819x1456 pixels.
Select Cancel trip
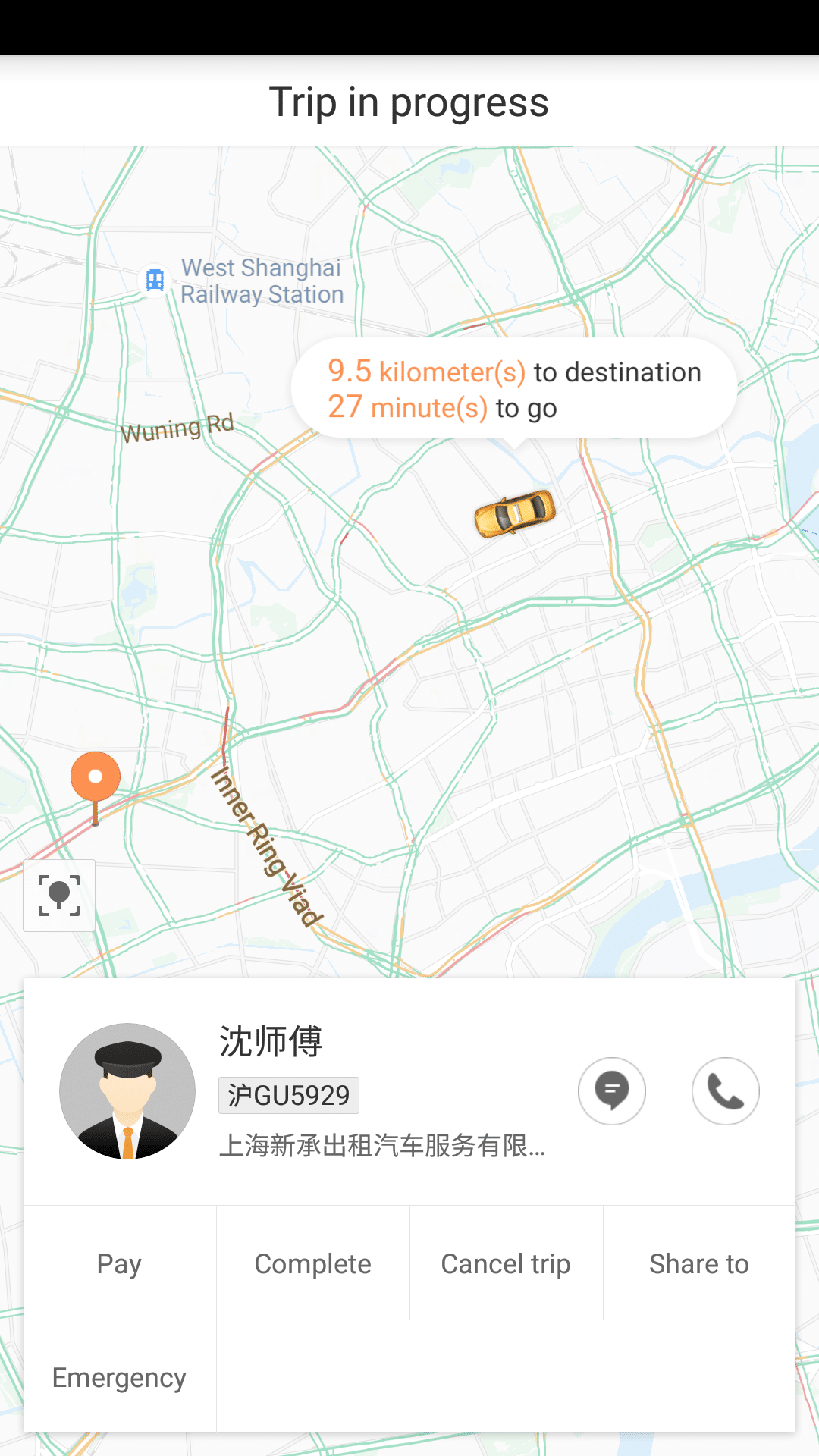[506, 1263]
